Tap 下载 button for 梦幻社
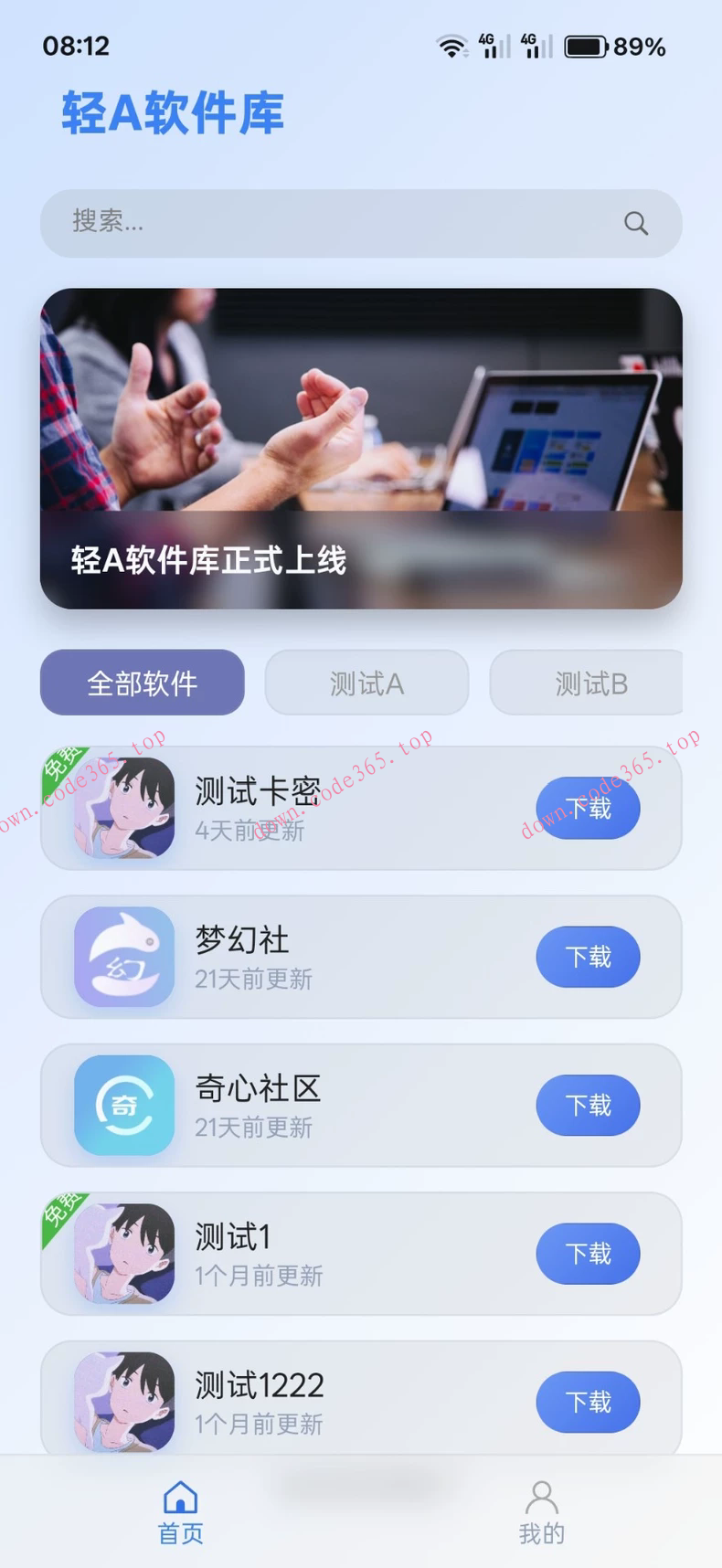 588,957
